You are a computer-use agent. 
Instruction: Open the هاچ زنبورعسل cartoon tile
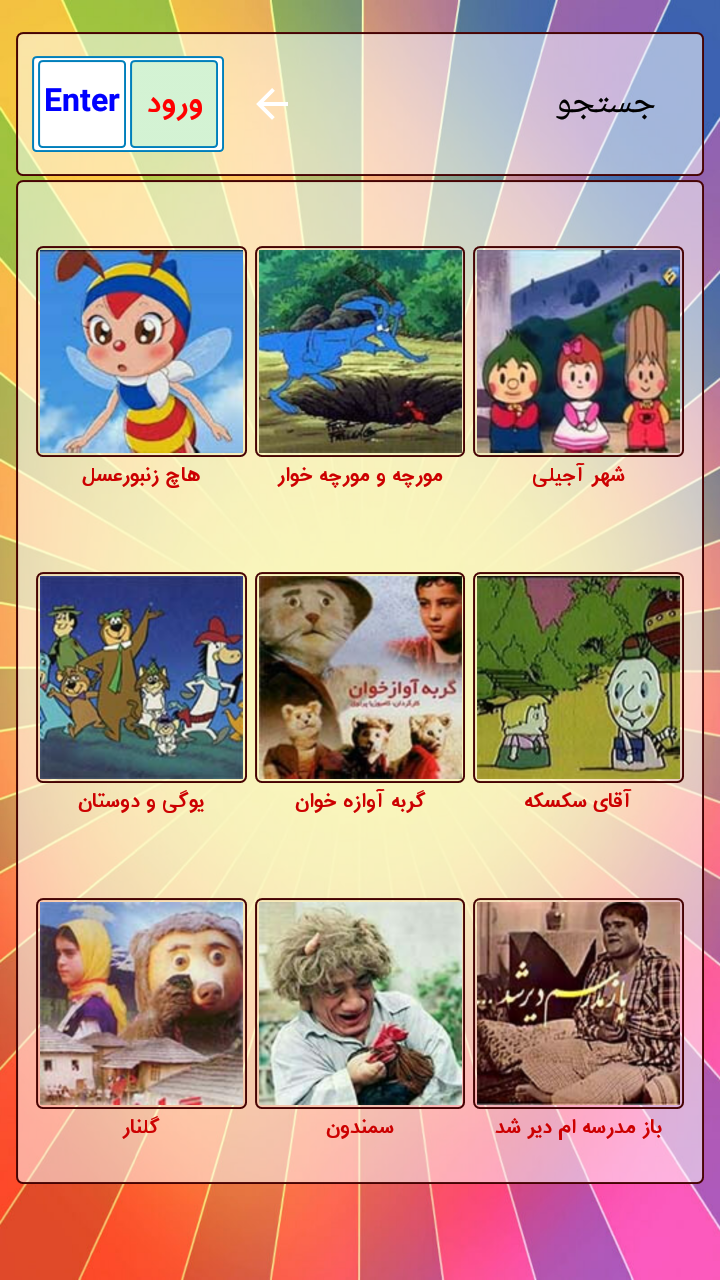[141, 352]
